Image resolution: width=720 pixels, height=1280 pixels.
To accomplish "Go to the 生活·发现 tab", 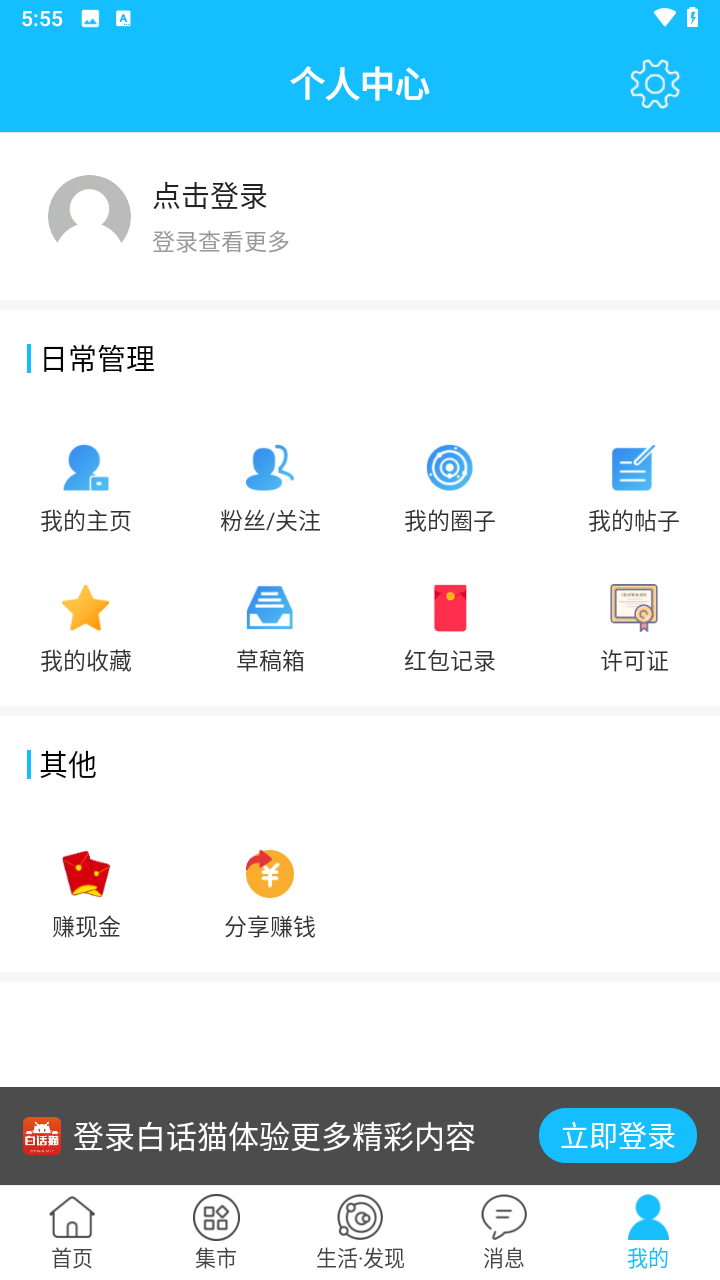I will click(360, 1232).
